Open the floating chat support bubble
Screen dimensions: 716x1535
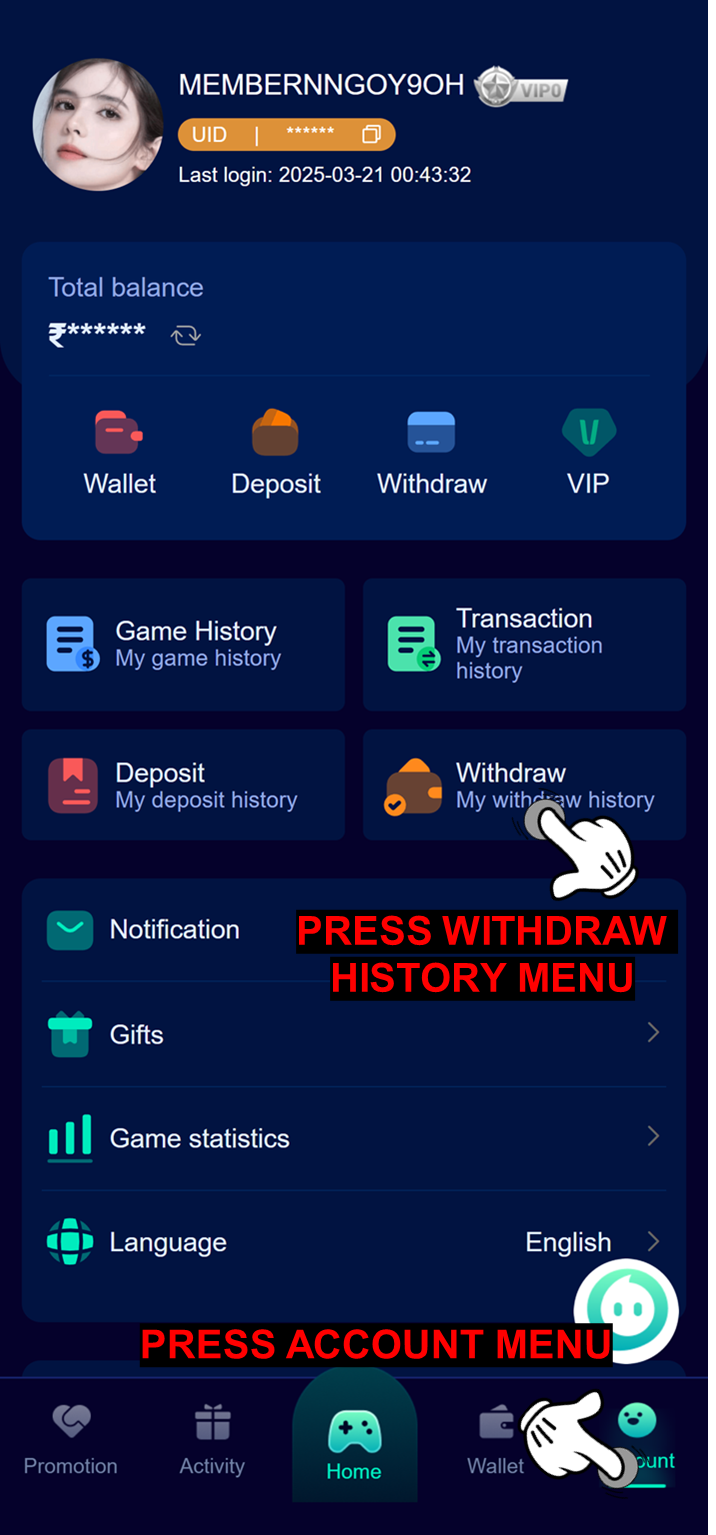pyautogui.click(x=626, y=1309)
